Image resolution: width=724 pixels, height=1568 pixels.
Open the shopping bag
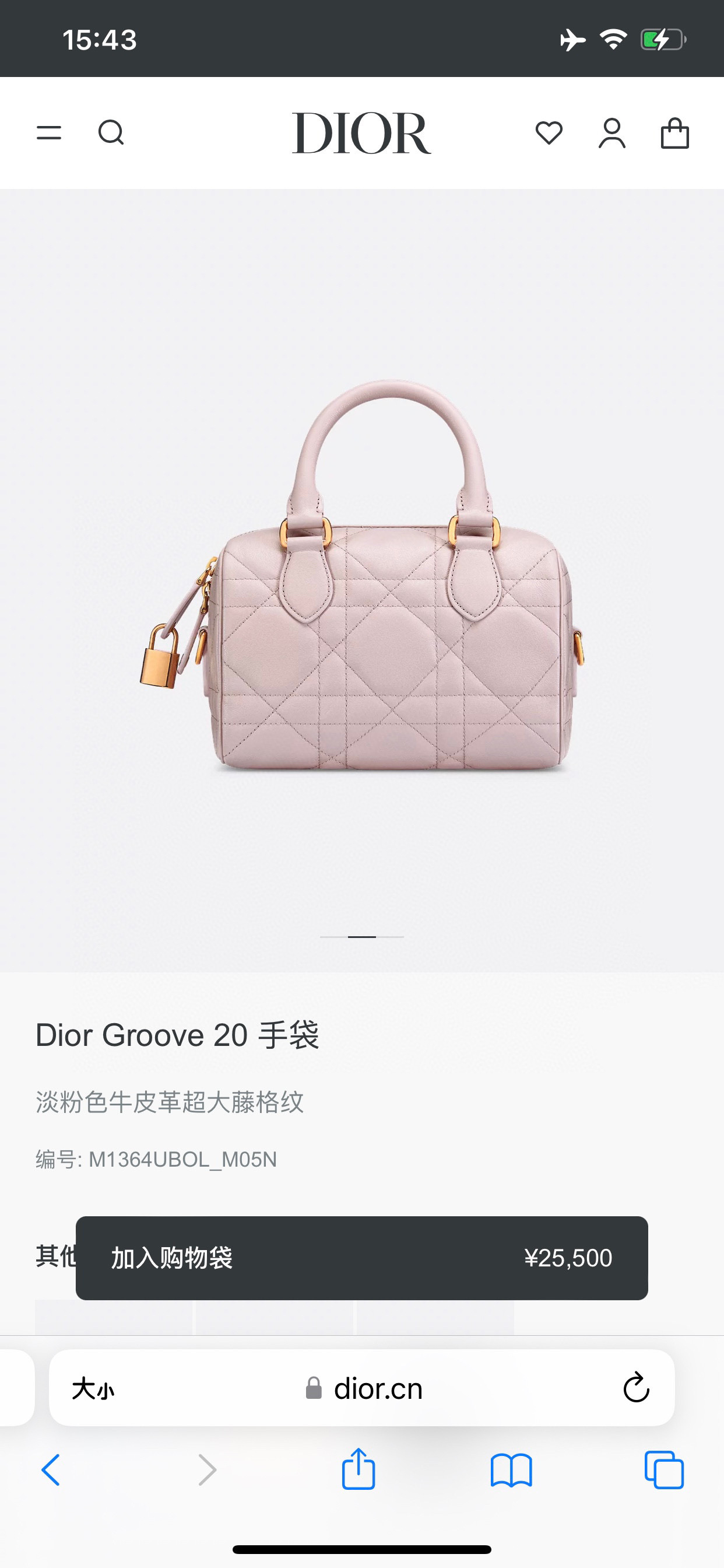pos(674,132)
